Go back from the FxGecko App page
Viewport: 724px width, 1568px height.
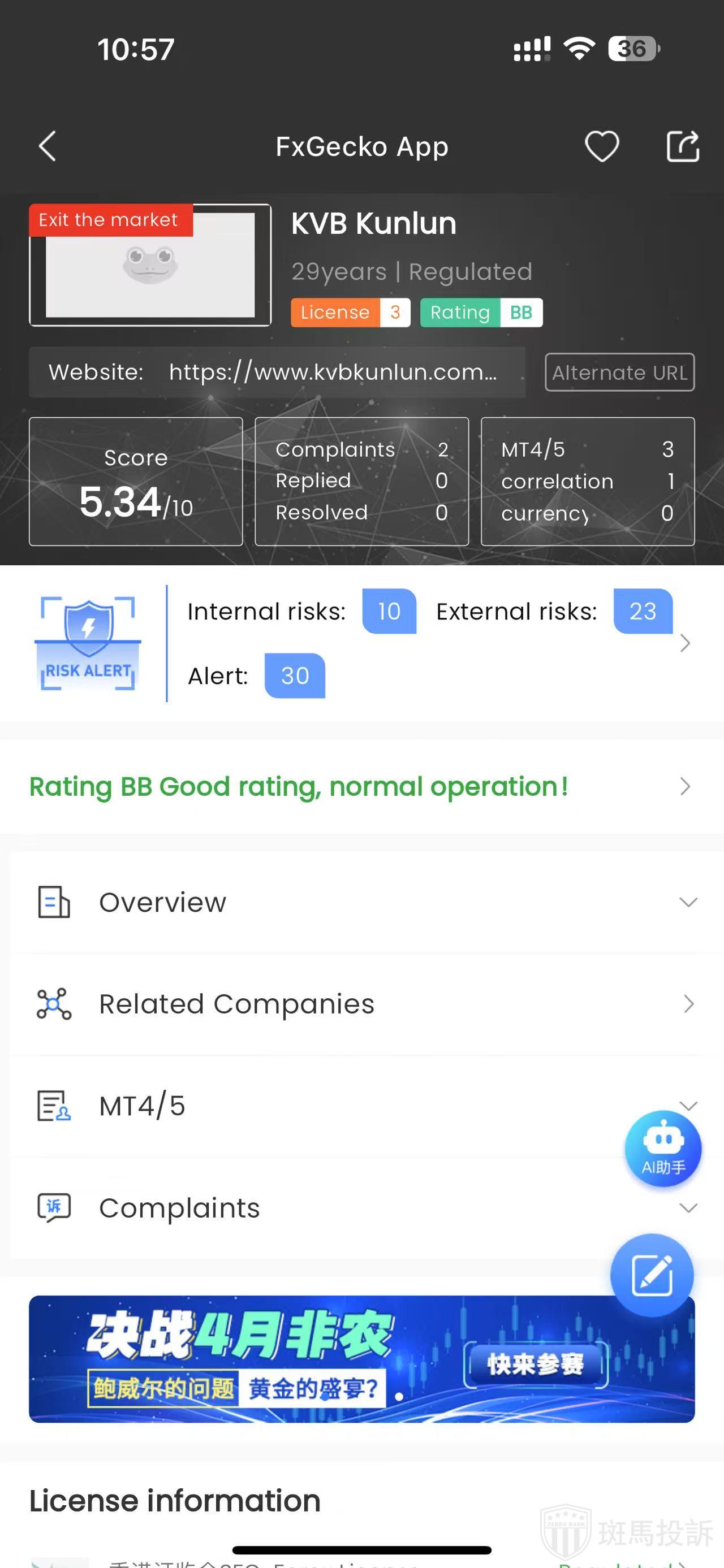[48, 147]
